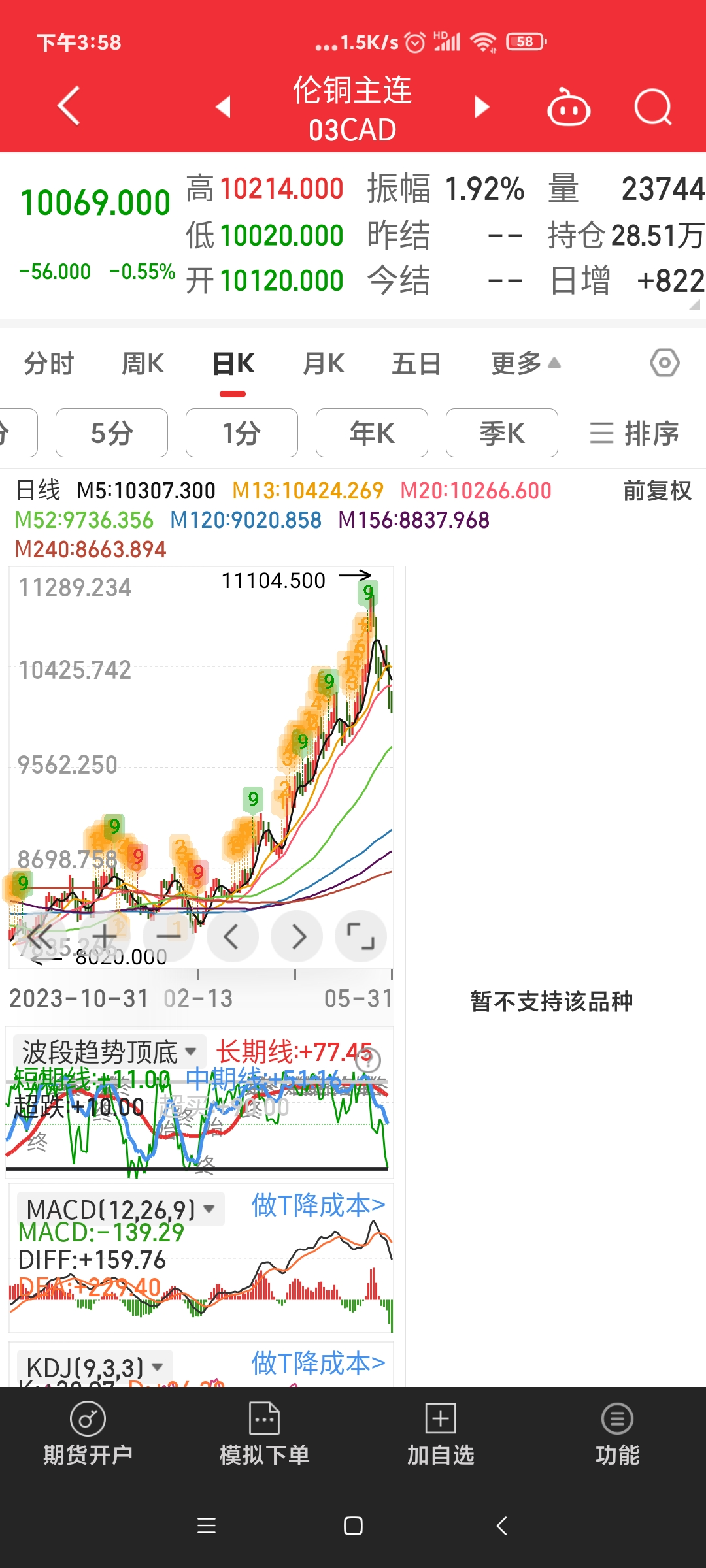Open search from the header
The height and width of the screenshot is (1568, 706).
coord(653,107)
